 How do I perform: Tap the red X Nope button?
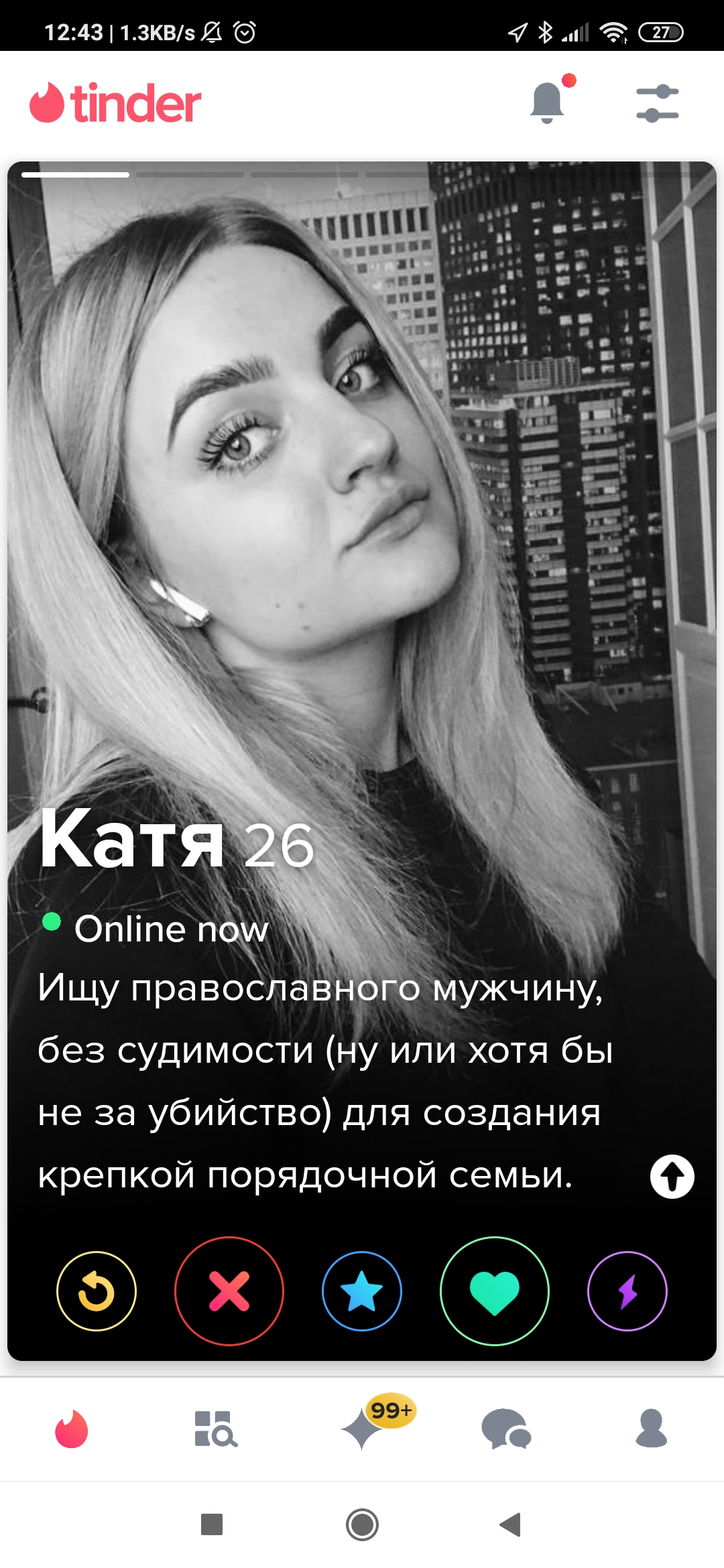click(x=229, y=1291)
